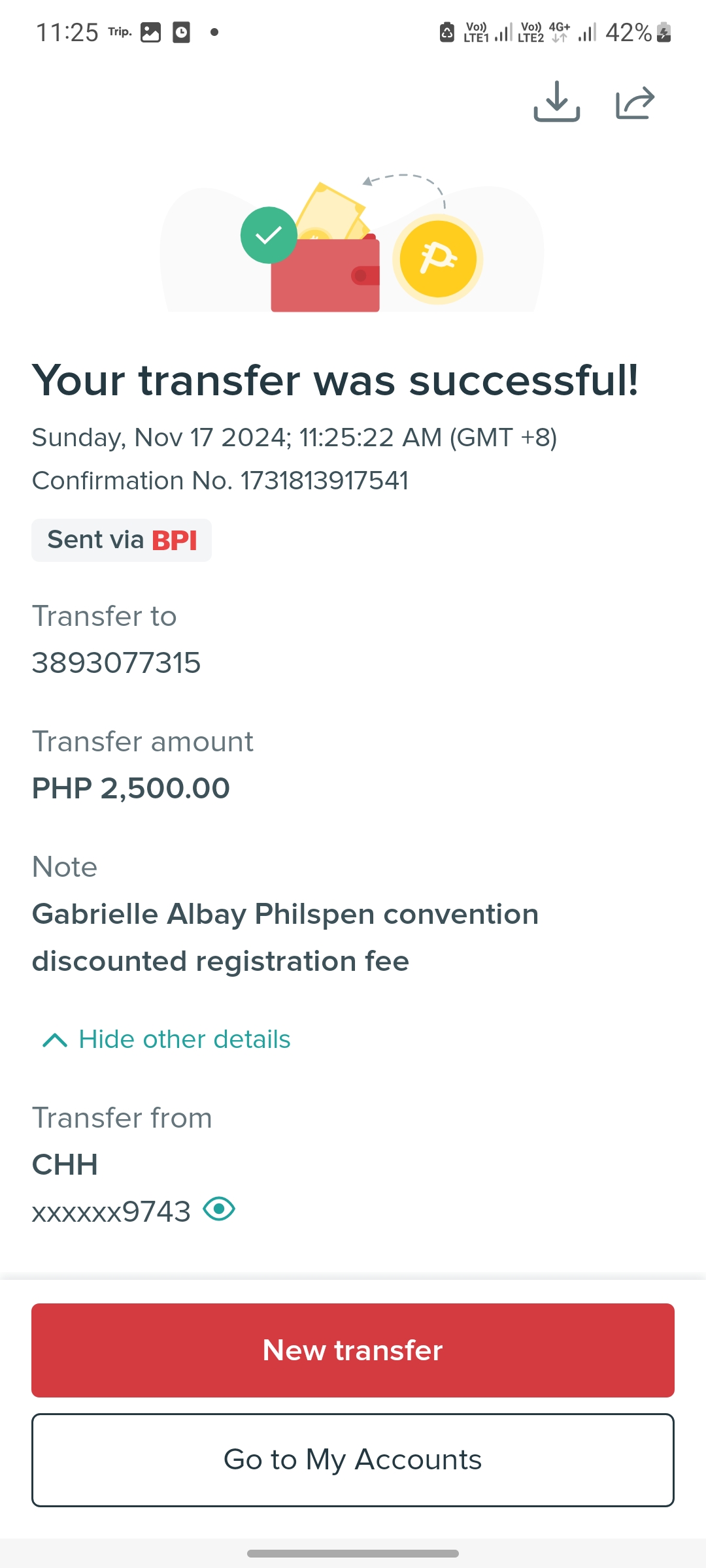Download the transfer receipt

tap(557, 102)
